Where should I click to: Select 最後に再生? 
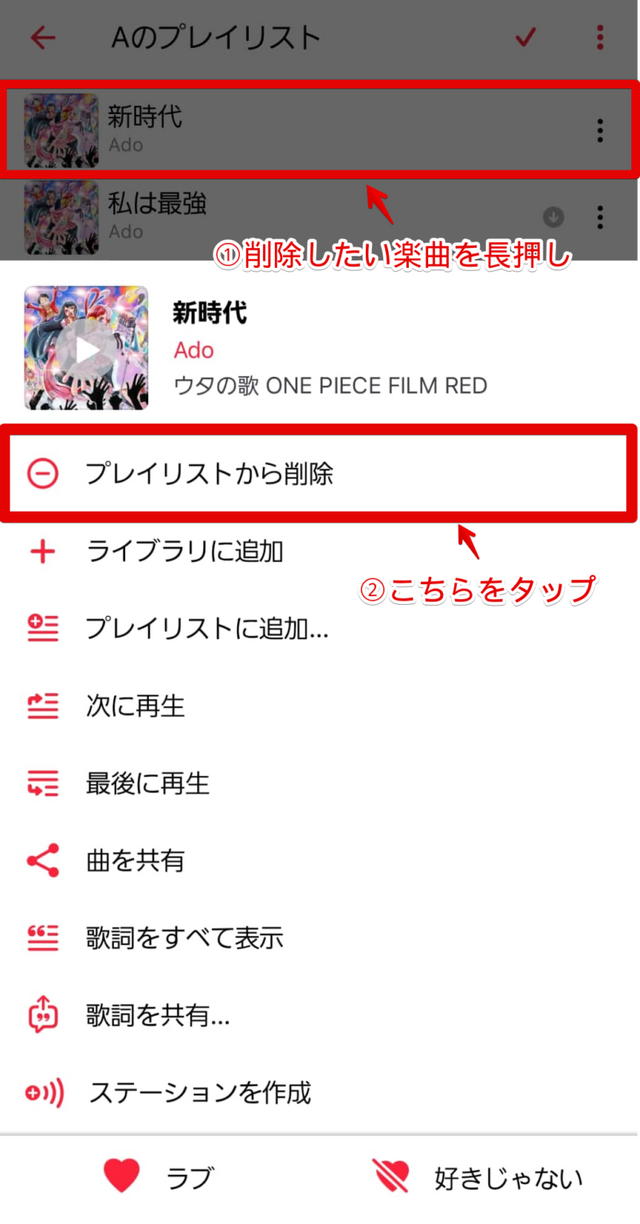point(148,783)
